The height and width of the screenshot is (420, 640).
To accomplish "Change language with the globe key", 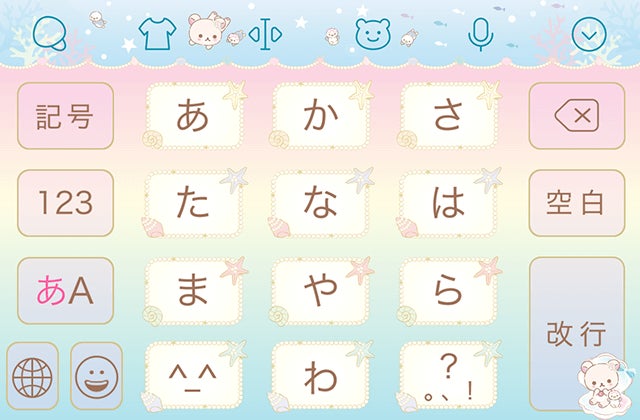I will (33, 378).
